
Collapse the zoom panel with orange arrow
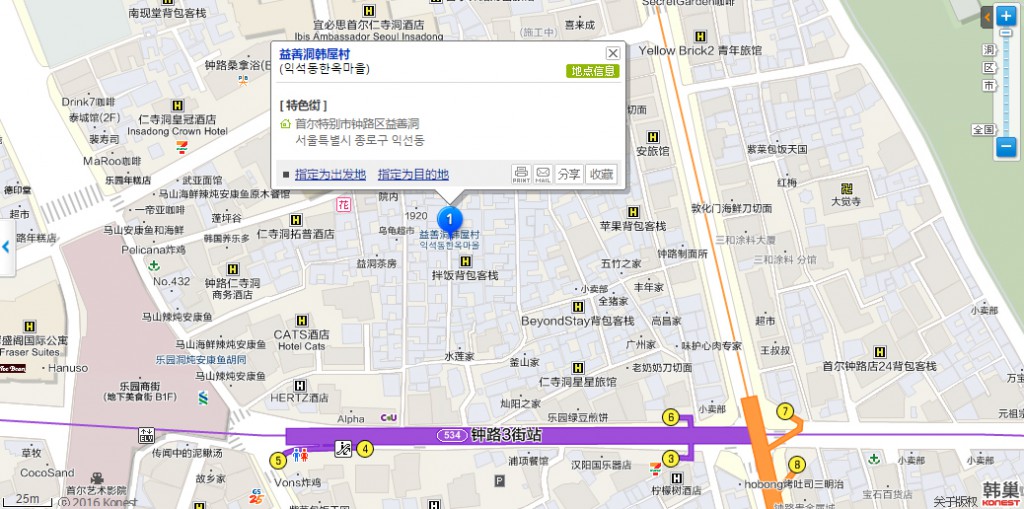[987, 17]
